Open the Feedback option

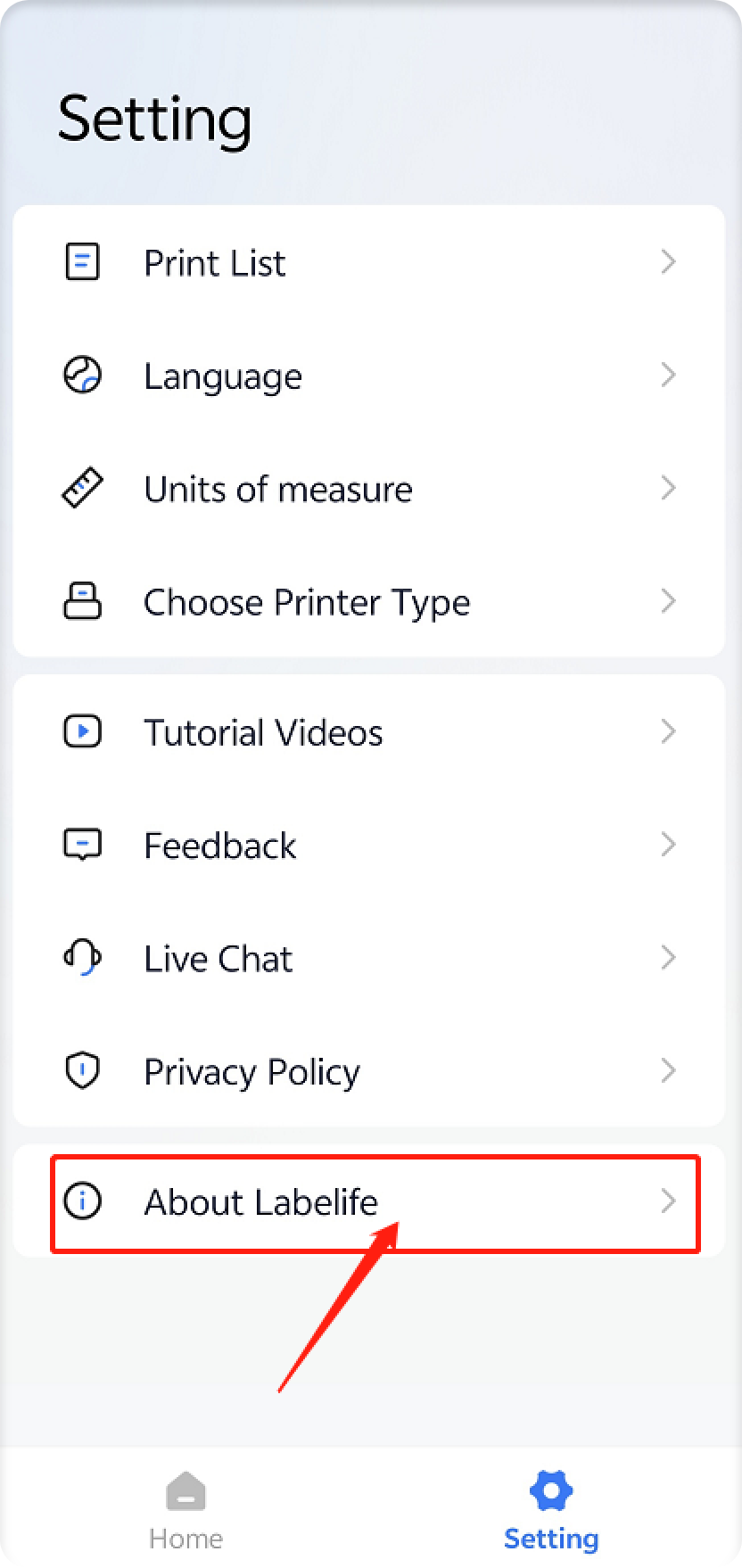click(369, 845)
